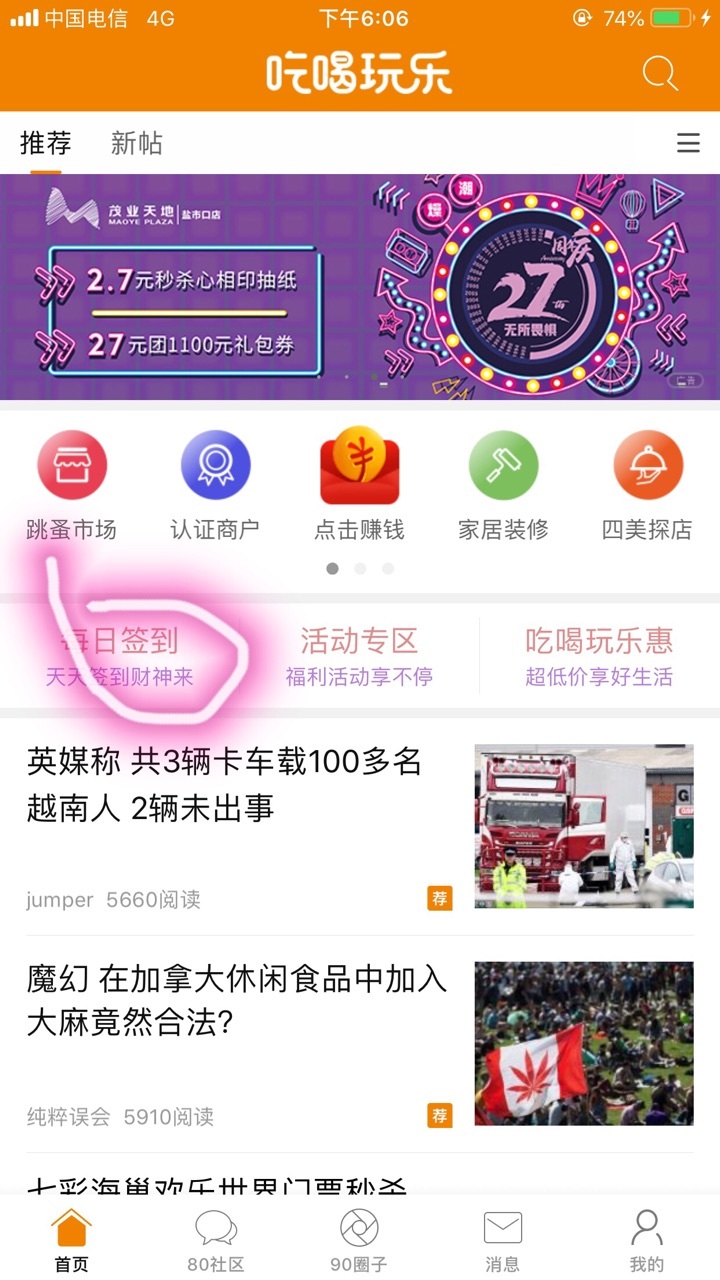Open the search magnifier icon

click(x=660, y=74)
